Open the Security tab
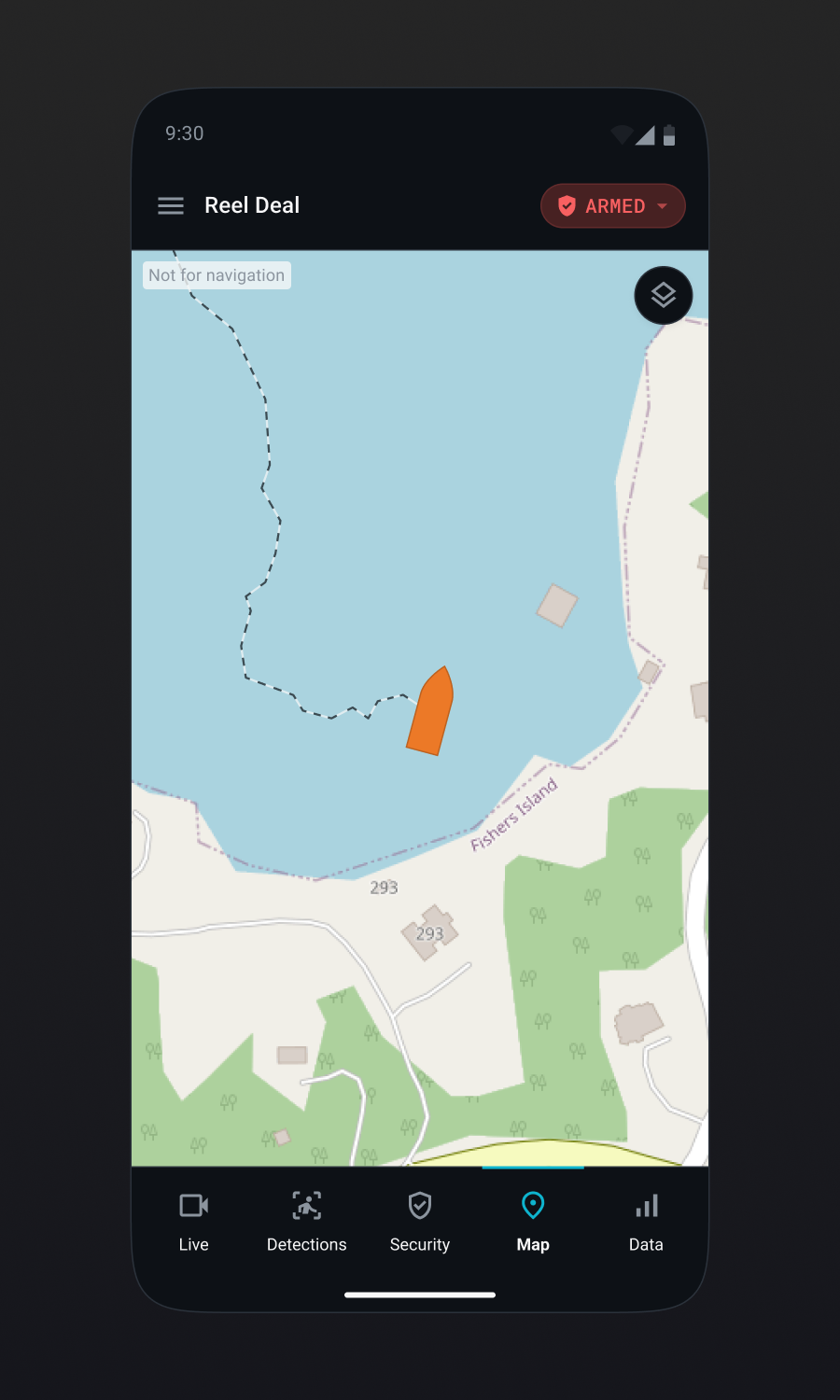This screenshot has height=1400, width=840. (x=420, y=1221)
